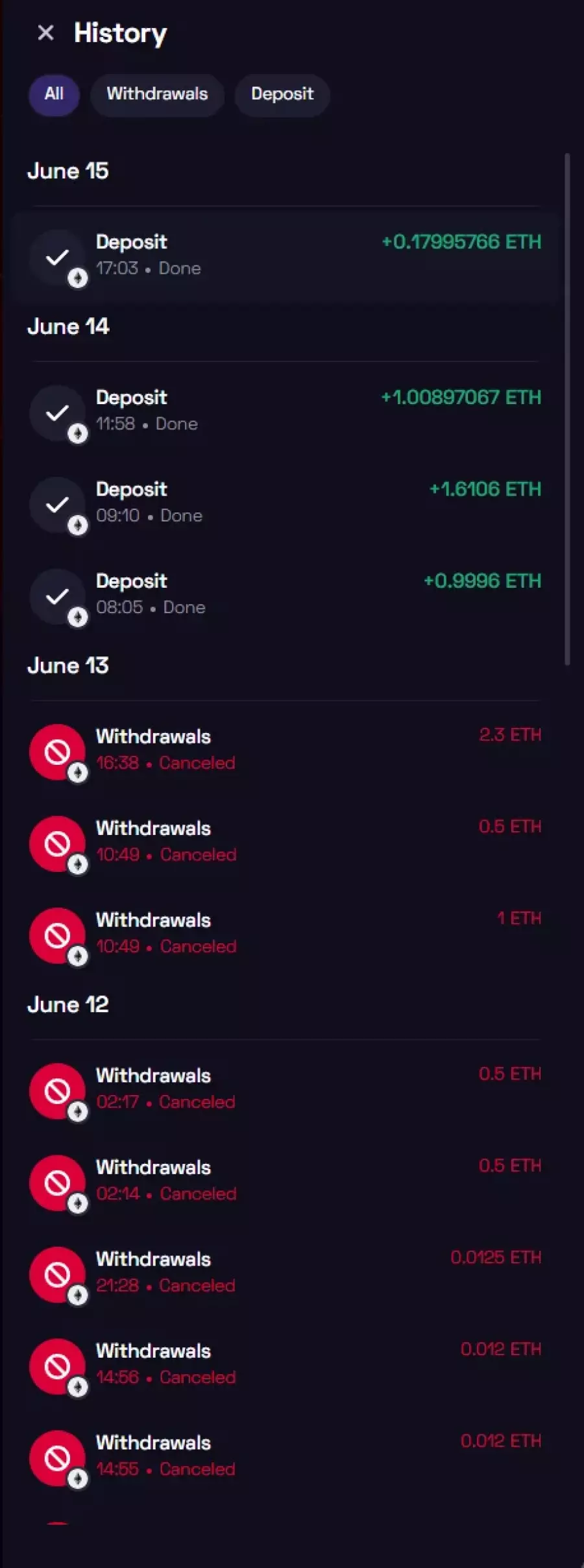Viewport: 584px width, 1568px height.
Task: Tap the +0.9996 ETH deposit at 08:05
Action: point(286,594)
